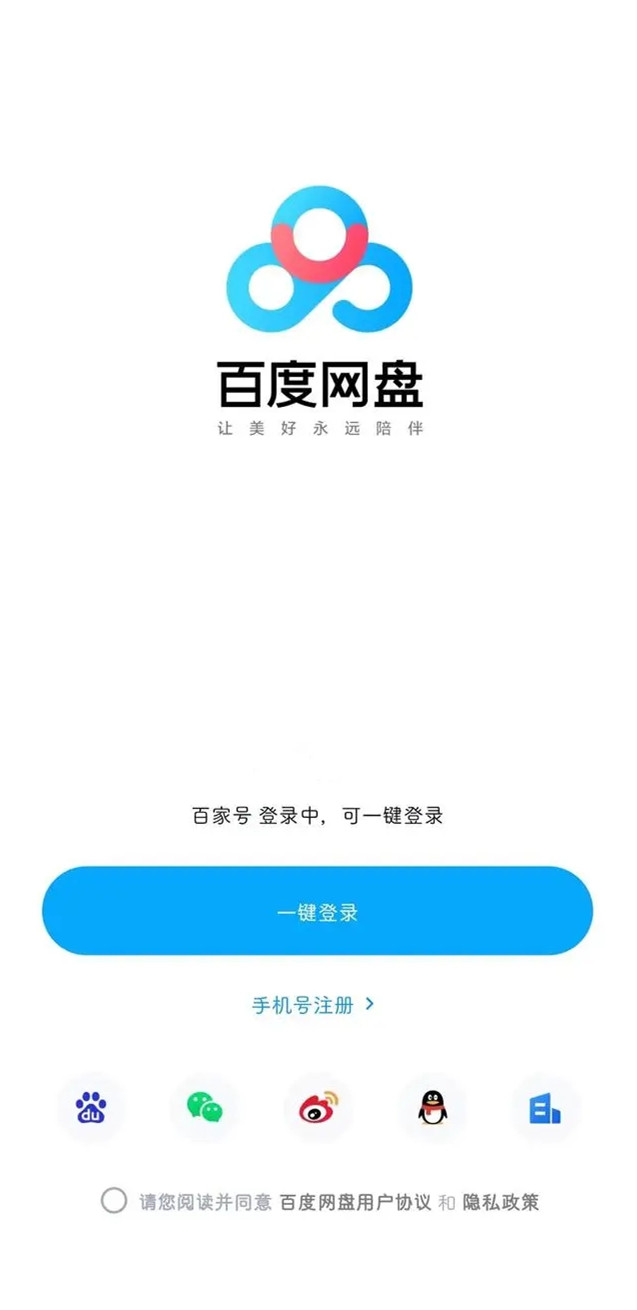Log in with QQ penguin icon
Image resolution: width=637 pixels, height=1310 pixels.
click(x=432, y=1108)
